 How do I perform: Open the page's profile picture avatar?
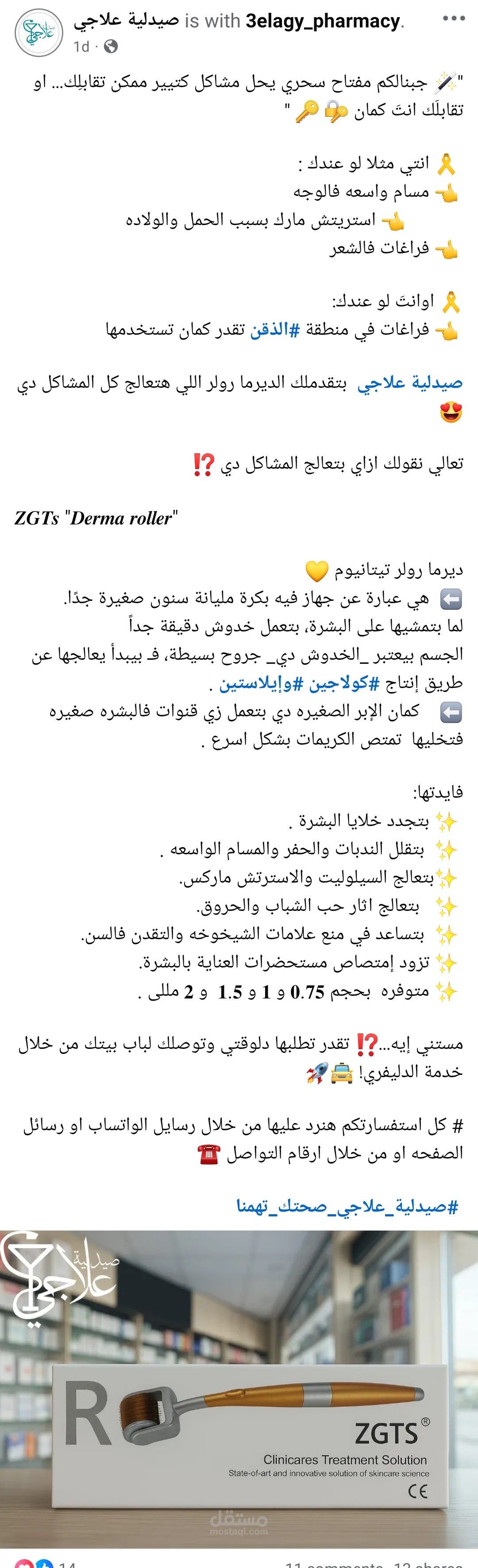39,33
